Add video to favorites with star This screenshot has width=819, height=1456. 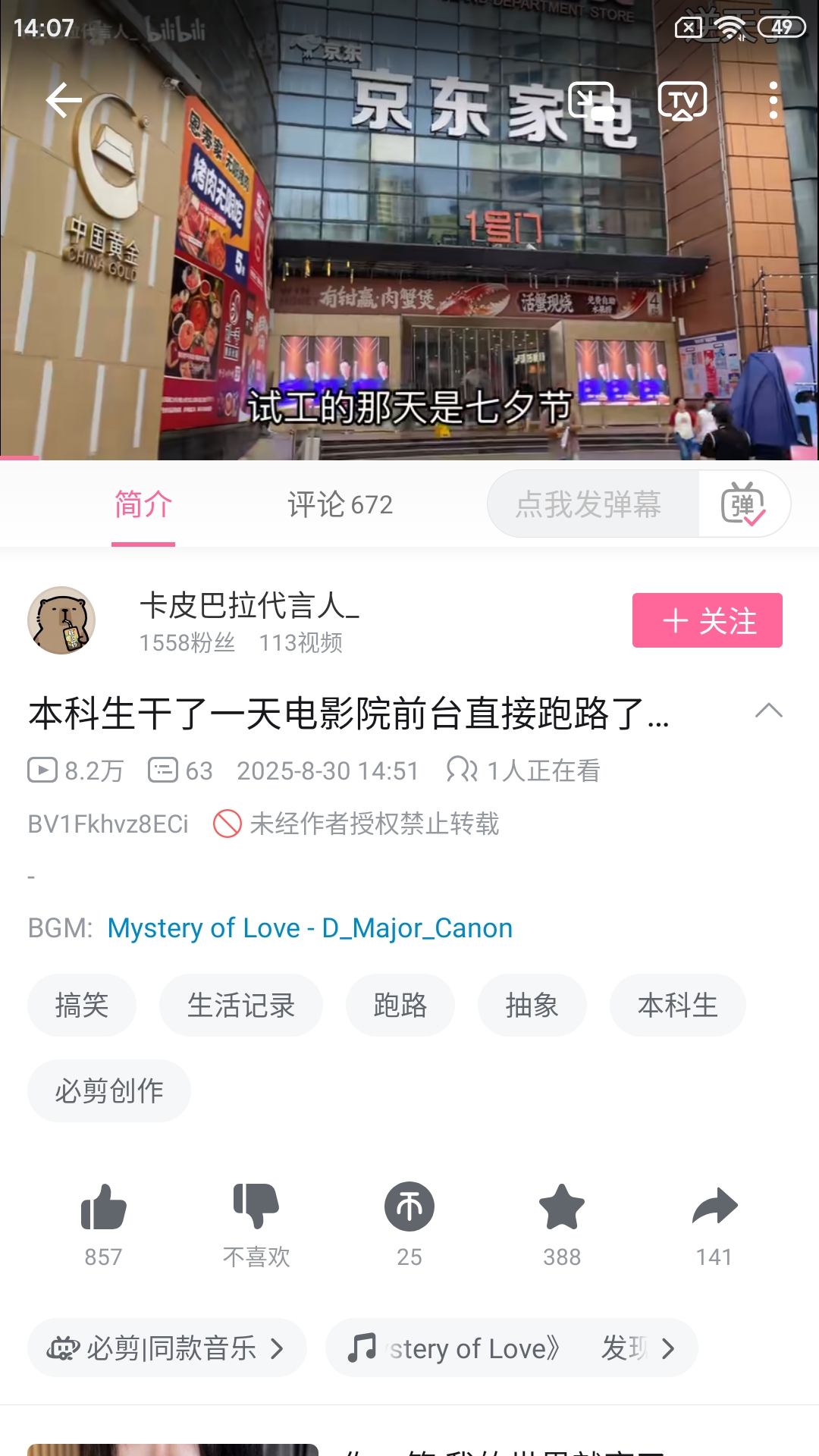coord(562,1207)
